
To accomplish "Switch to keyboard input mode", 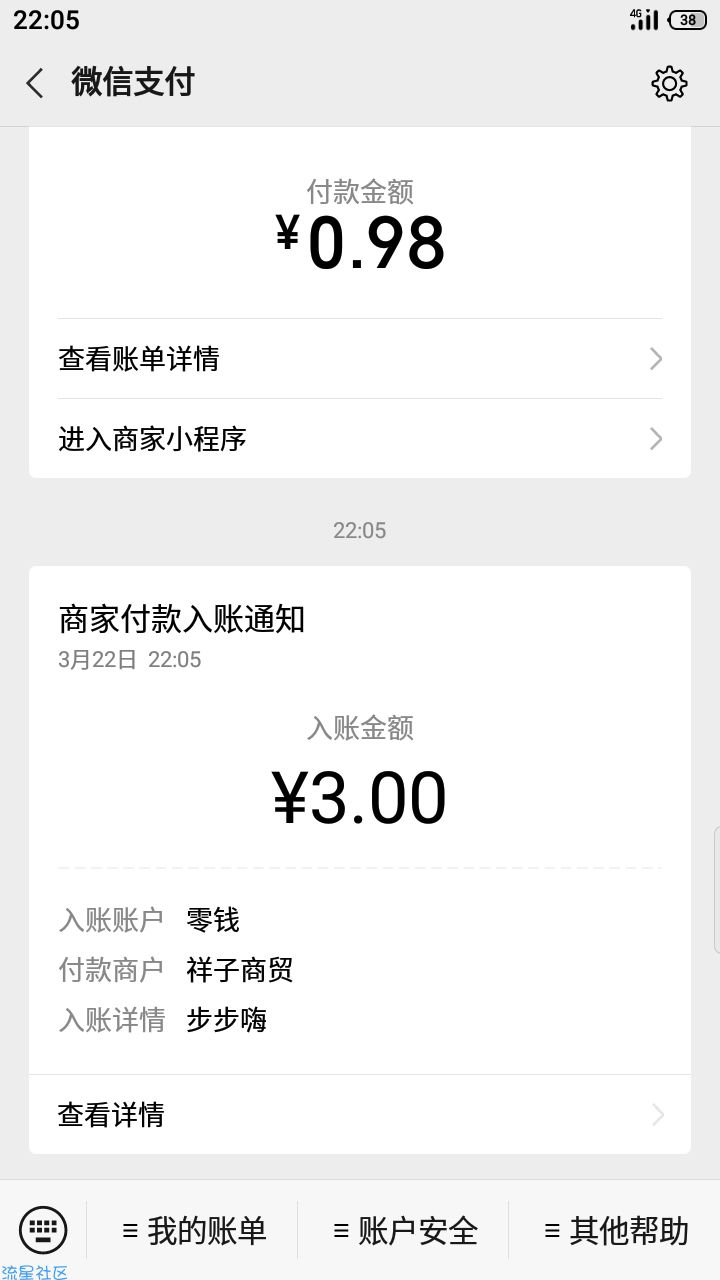I will pyautogui.click(x=43, y=1229).
